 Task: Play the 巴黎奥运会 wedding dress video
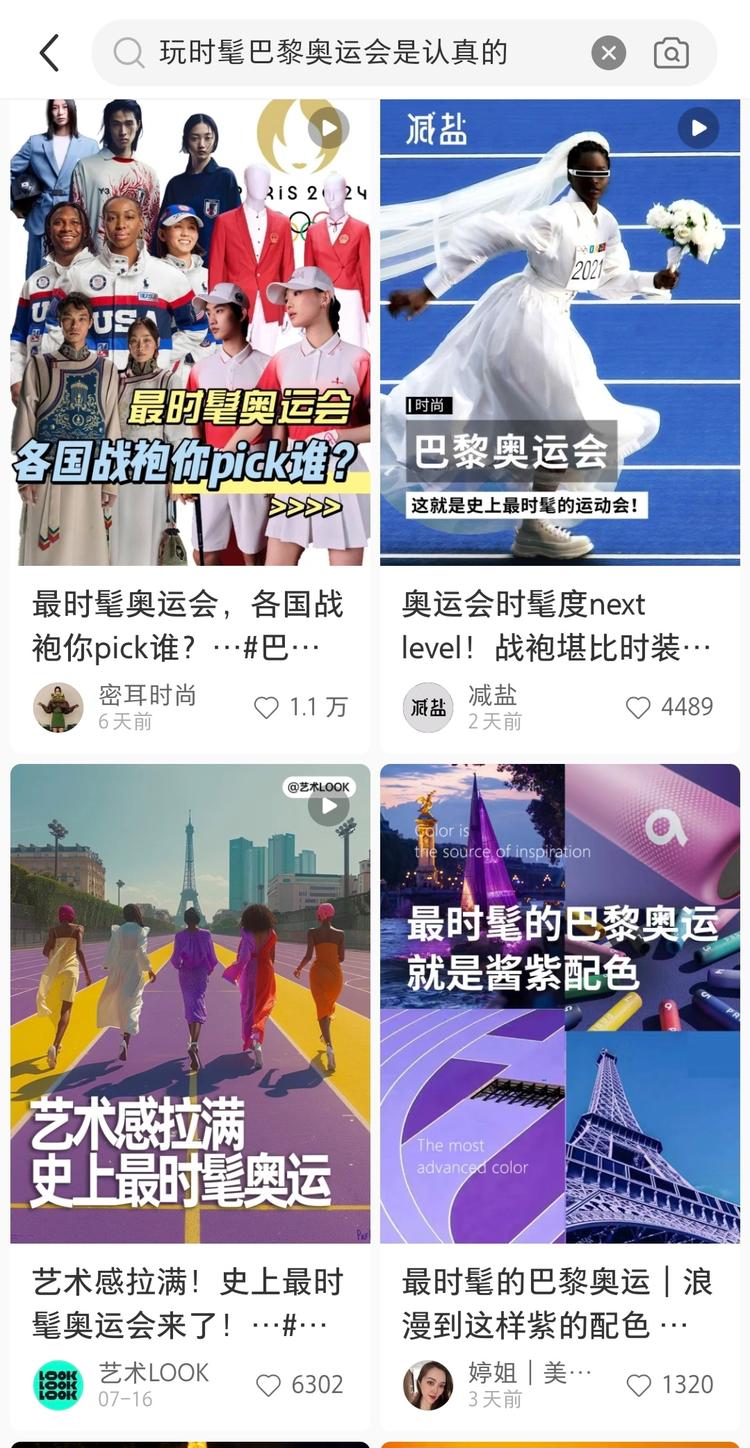(x=697, y=128)
